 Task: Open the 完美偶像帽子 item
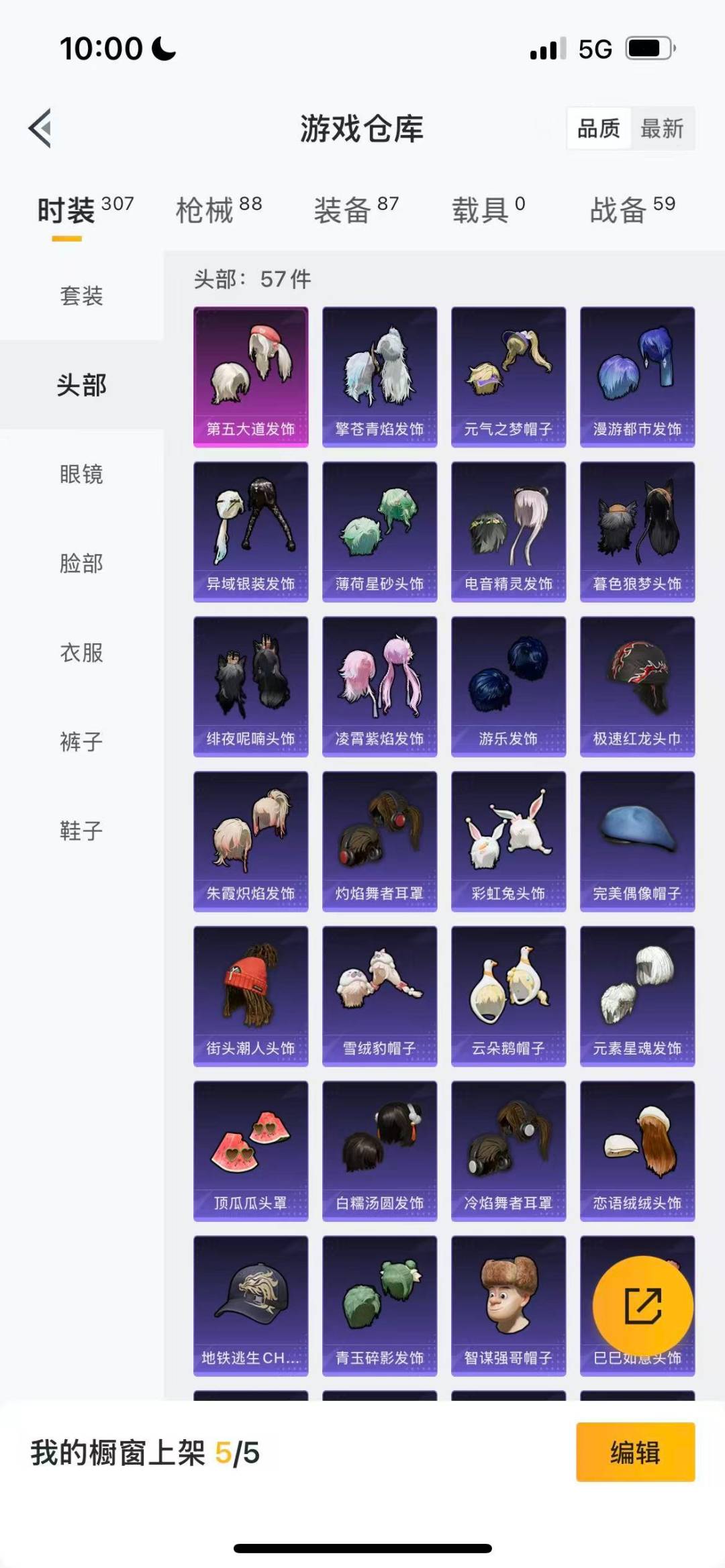(x=637, y=841)
